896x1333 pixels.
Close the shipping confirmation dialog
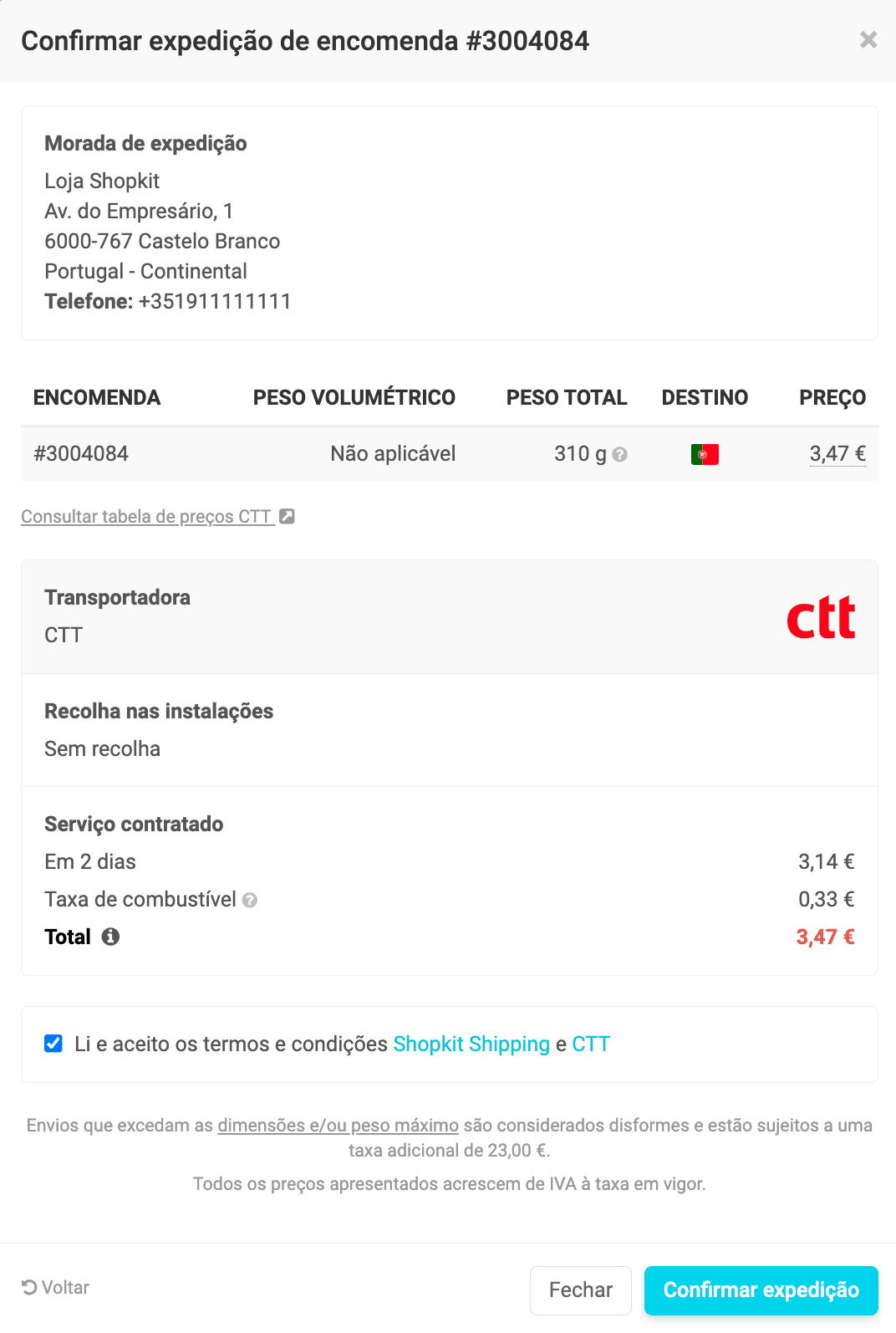point(868,39)
